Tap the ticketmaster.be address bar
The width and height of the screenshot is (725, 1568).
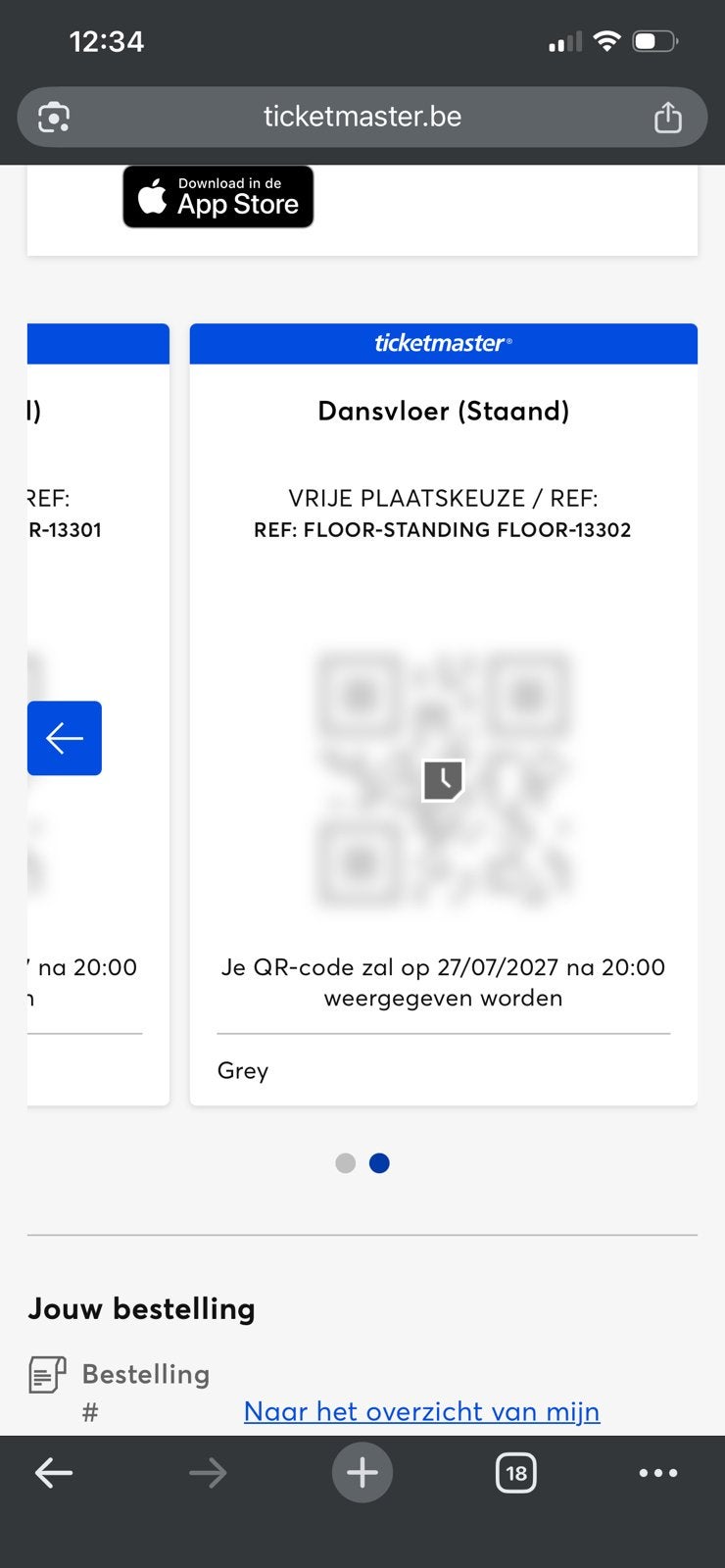point(362,117)
